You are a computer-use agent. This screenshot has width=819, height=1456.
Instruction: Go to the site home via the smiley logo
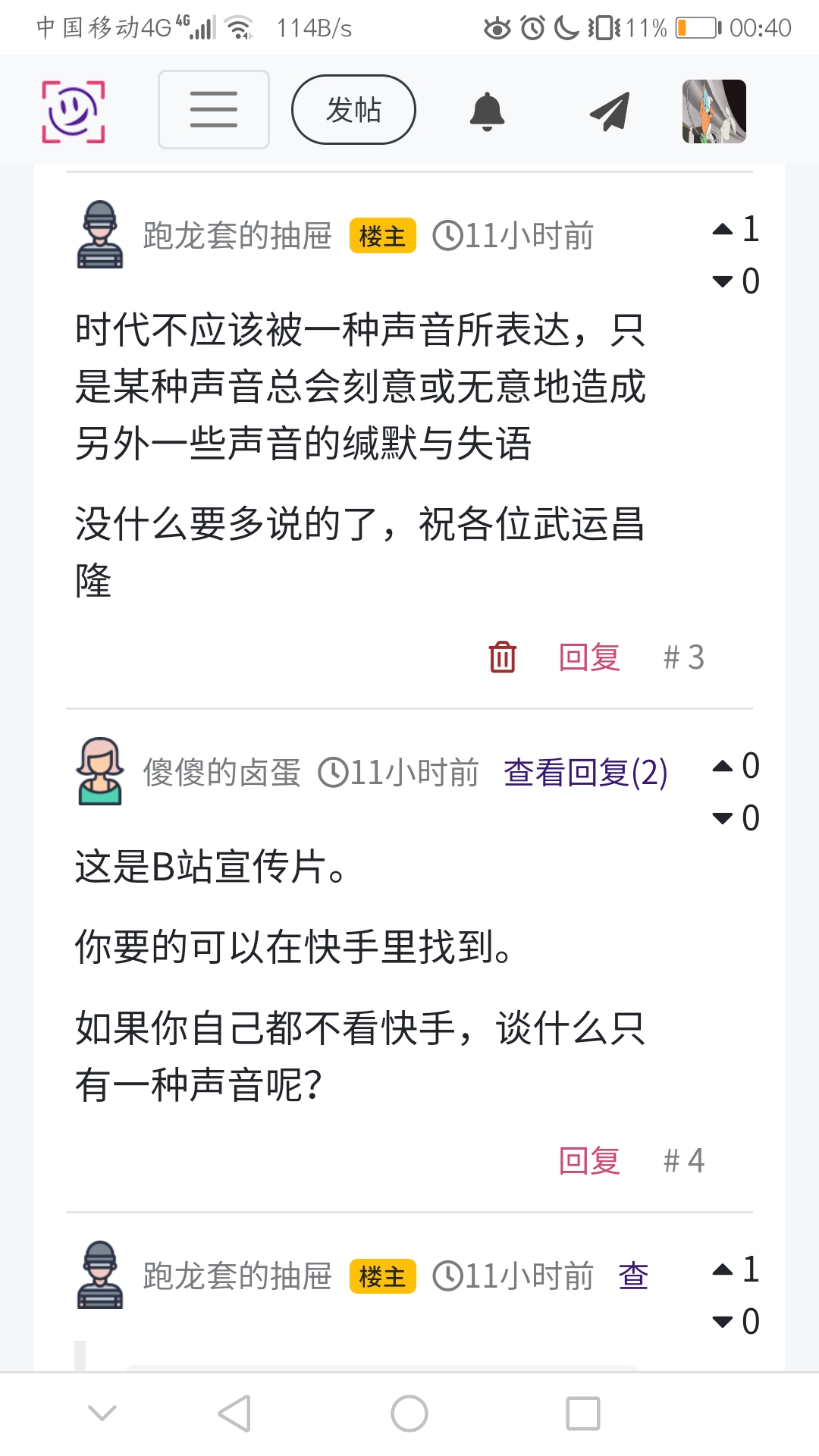click(x=73, y=111)
